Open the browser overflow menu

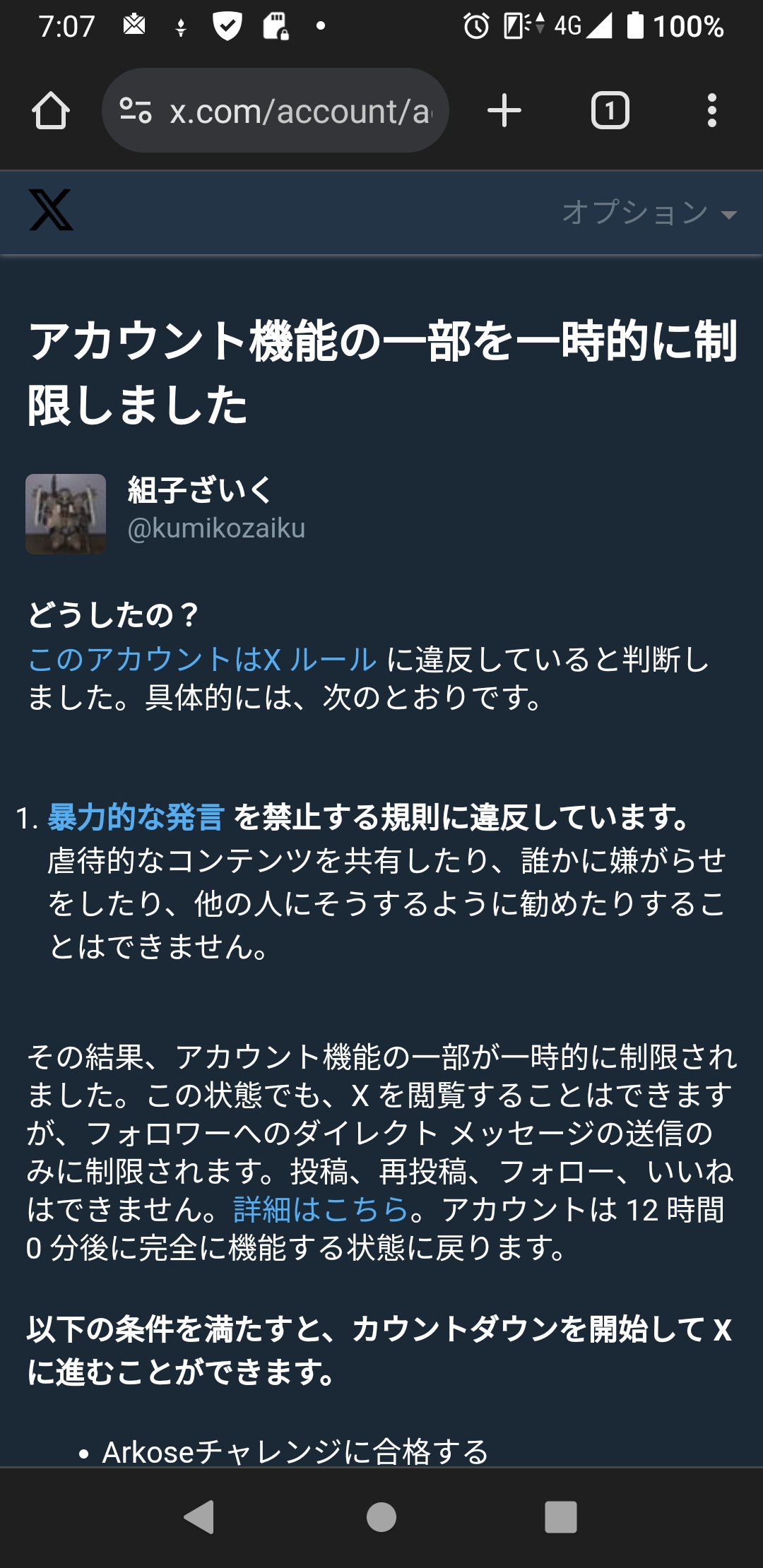point(711,111)
